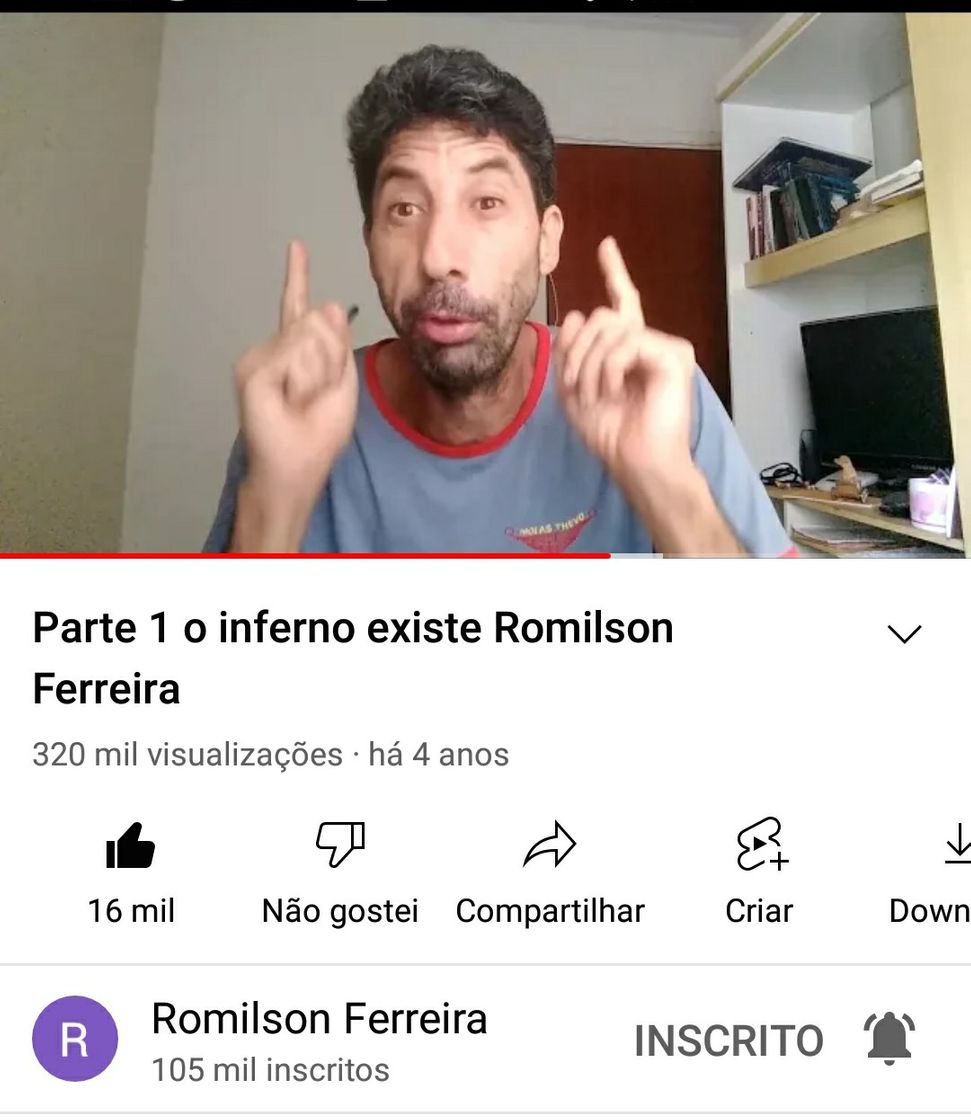Tap INSCRITO to unsubscribe from channel

point(728,1040)
